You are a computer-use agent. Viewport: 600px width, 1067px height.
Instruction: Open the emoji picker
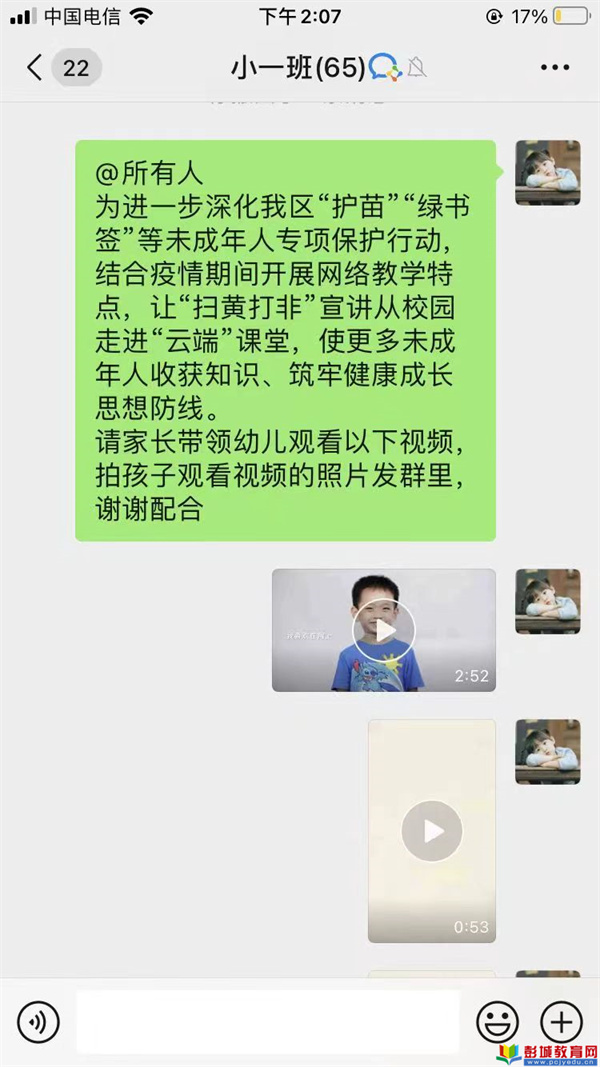tap(496, 1022)
